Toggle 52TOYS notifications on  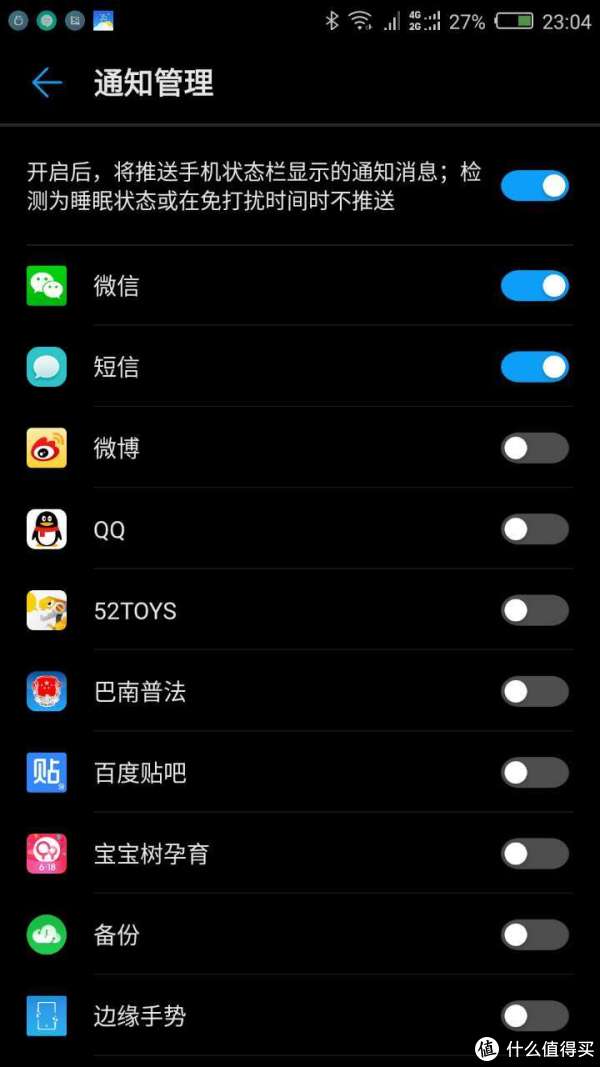(534, 610)
